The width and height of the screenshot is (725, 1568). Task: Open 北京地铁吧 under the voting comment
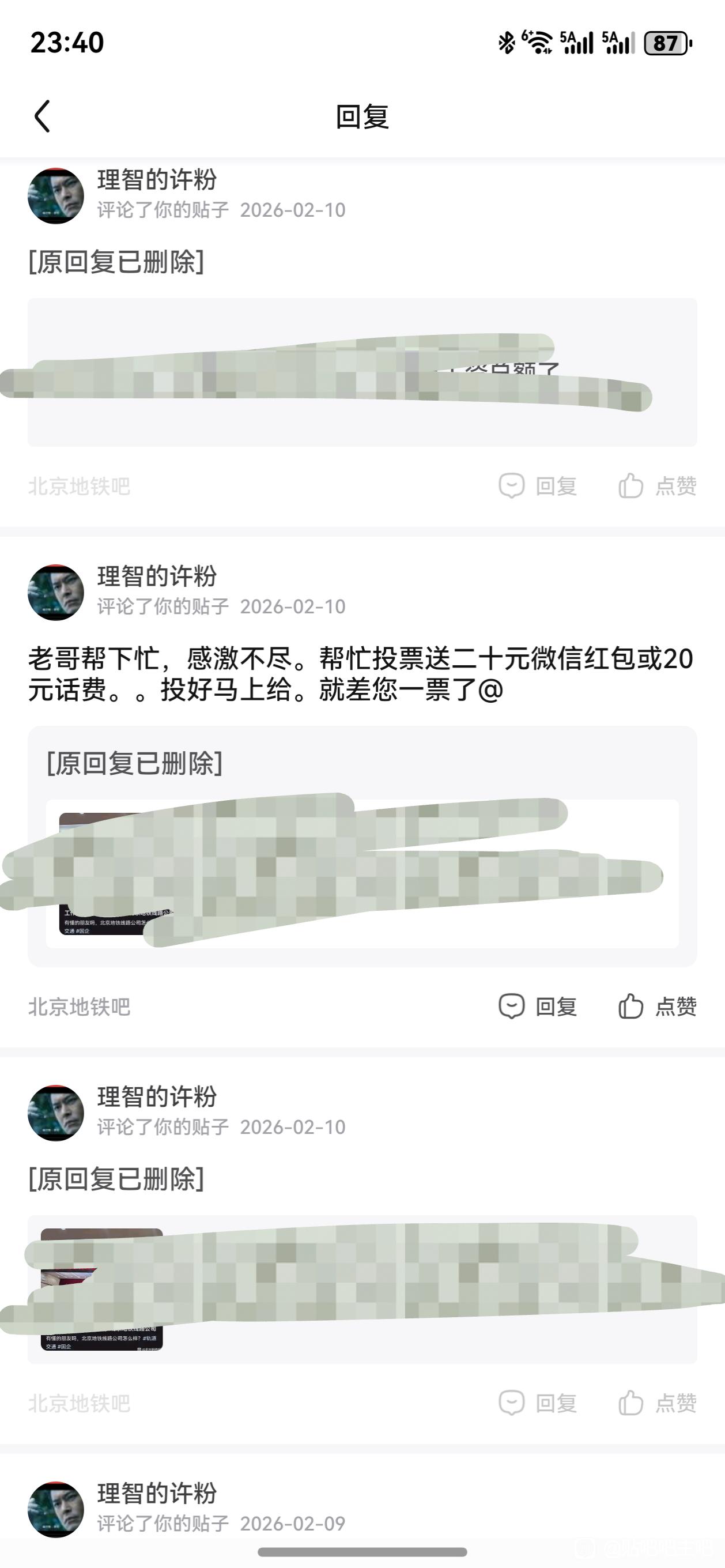coord(79,1007)
